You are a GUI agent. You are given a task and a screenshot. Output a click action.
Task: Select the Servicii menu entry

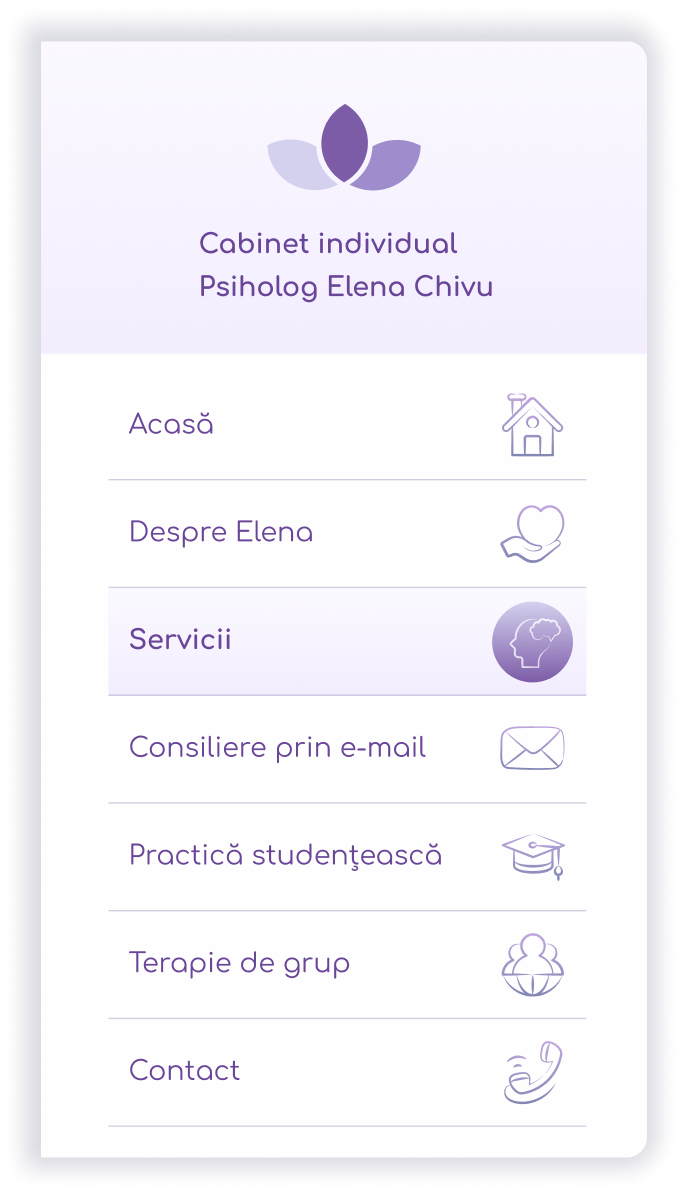point(180,640)
